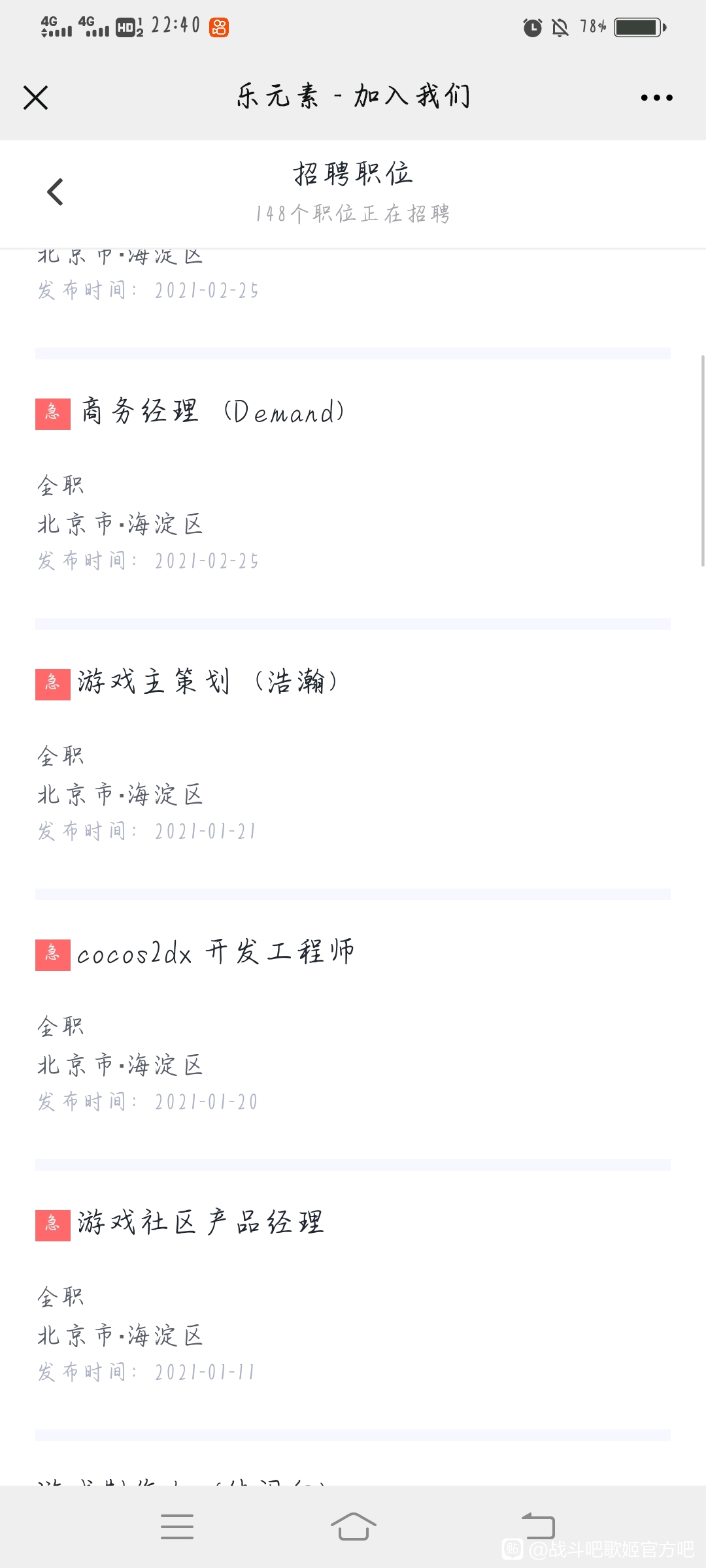Open the recent apps menu button
The height and width of the screenshot is (1568, 706).
pos(177,1526)
